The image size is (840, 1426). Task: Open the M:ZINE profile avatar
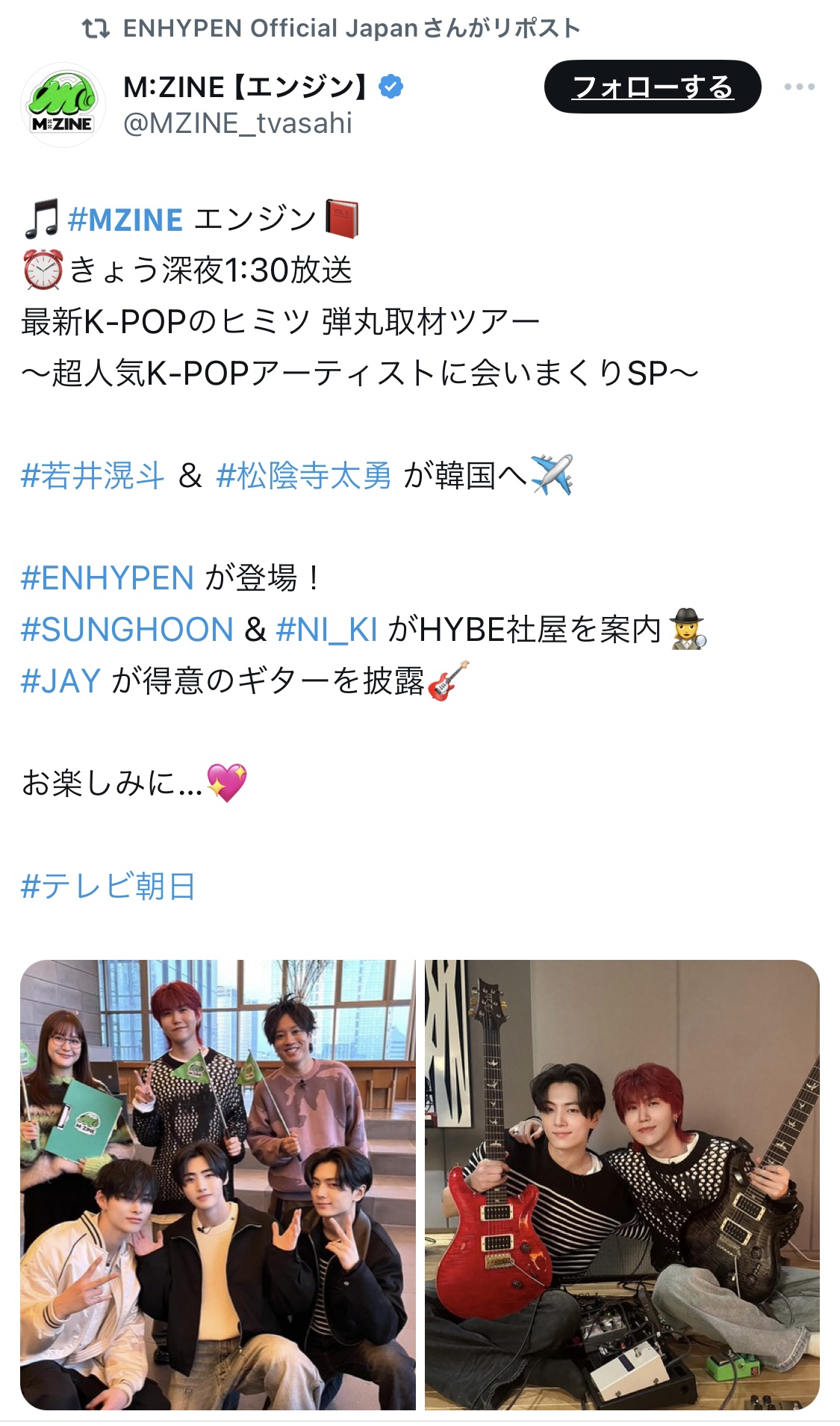coord(63,105)
